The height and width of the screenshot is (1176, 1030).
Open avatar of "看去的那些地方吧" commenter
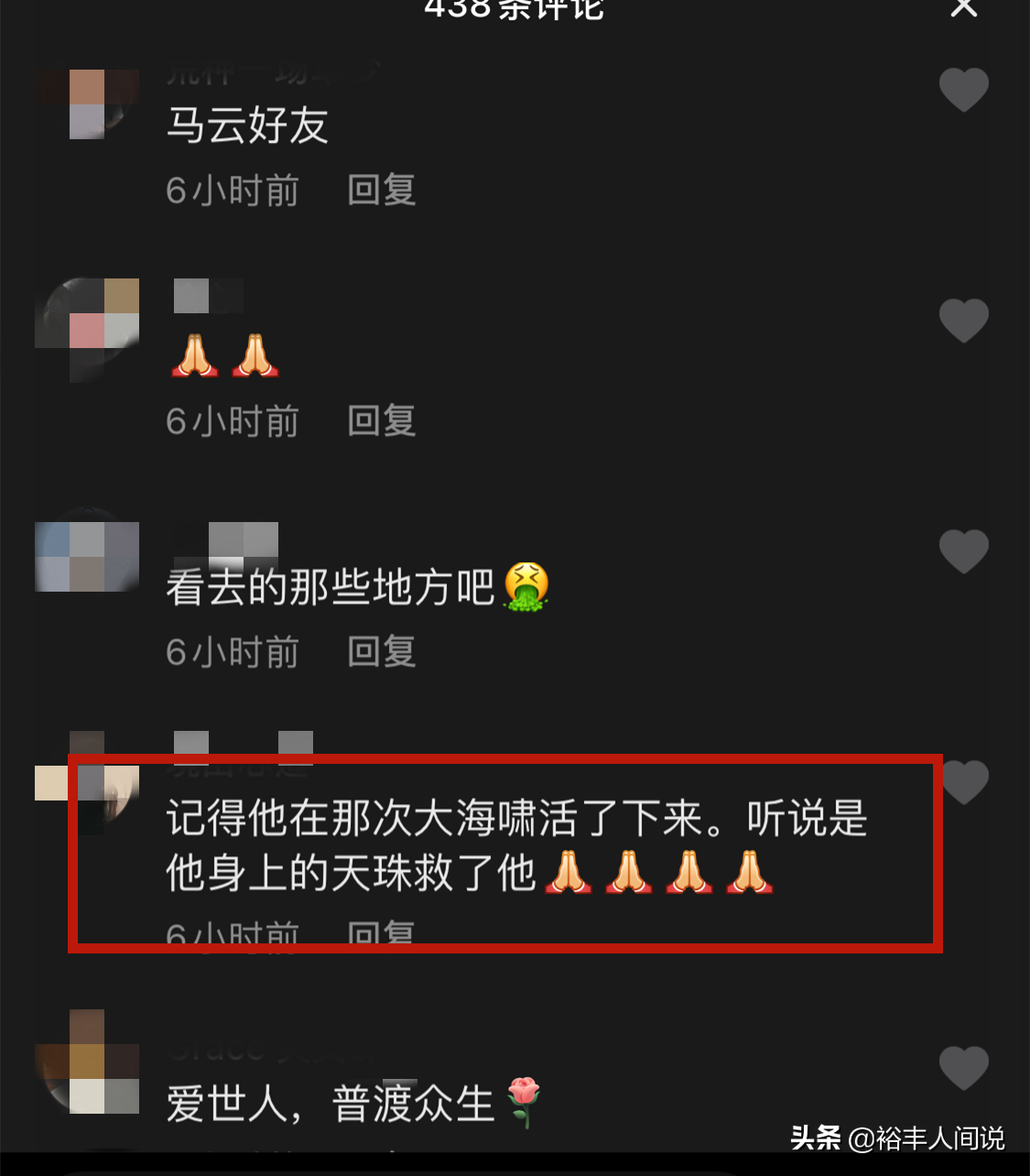coord(87,556)
